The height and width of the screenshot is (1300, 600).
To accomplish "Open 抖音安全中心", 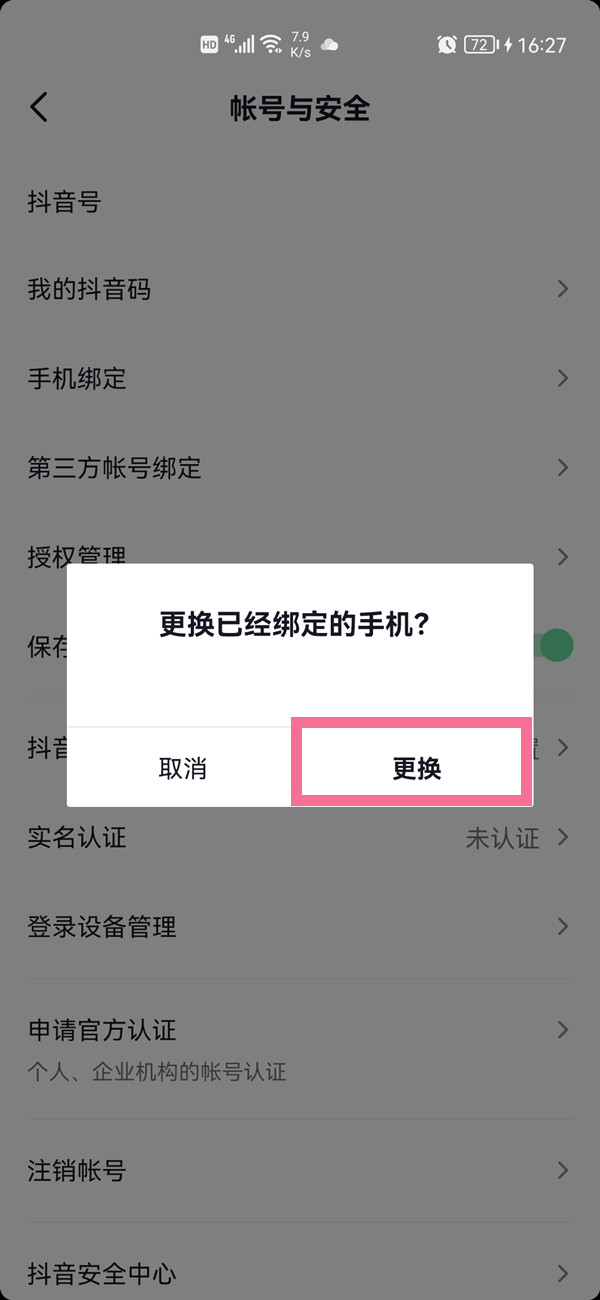I will click(x=298, y=1273).
